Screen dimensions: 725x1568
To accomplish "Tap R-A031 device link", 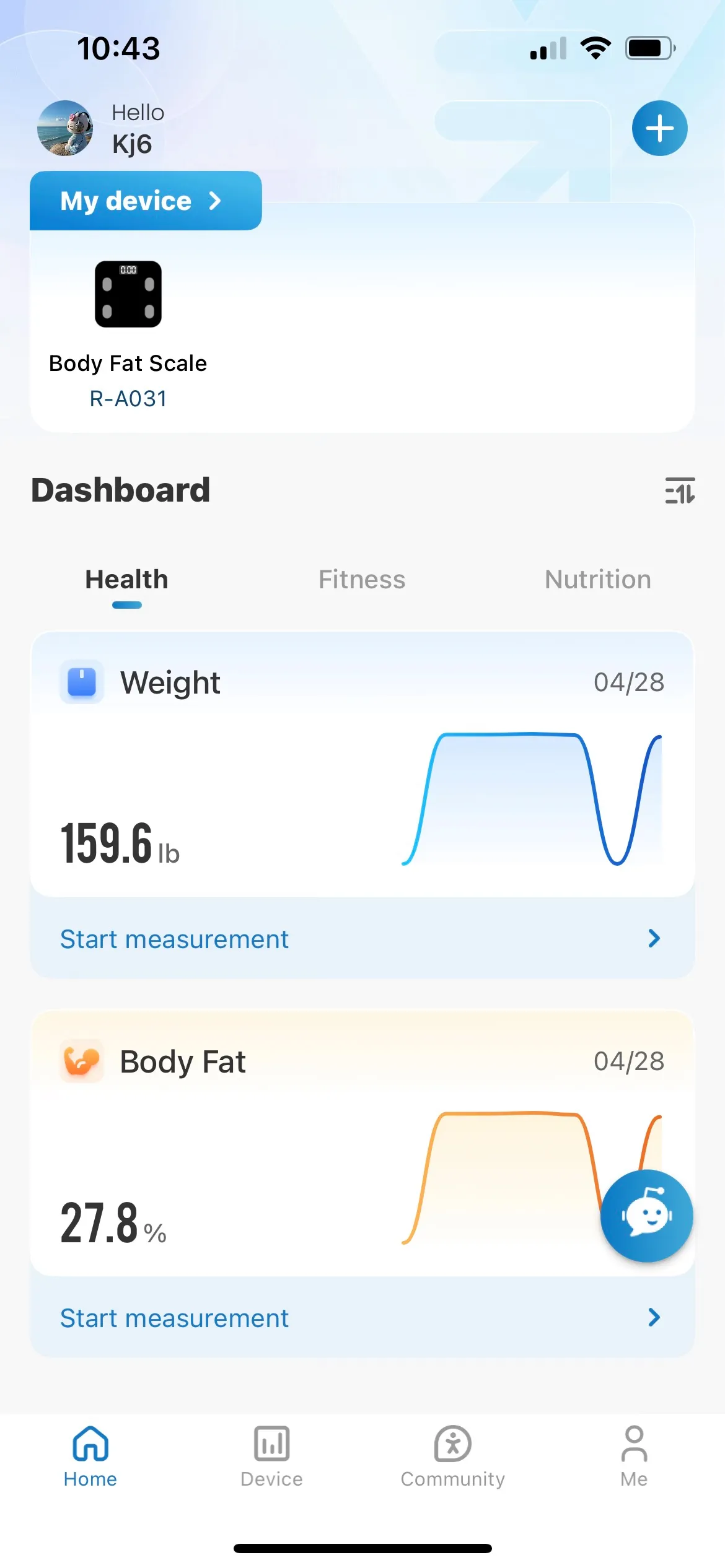I will pos(128,398).
